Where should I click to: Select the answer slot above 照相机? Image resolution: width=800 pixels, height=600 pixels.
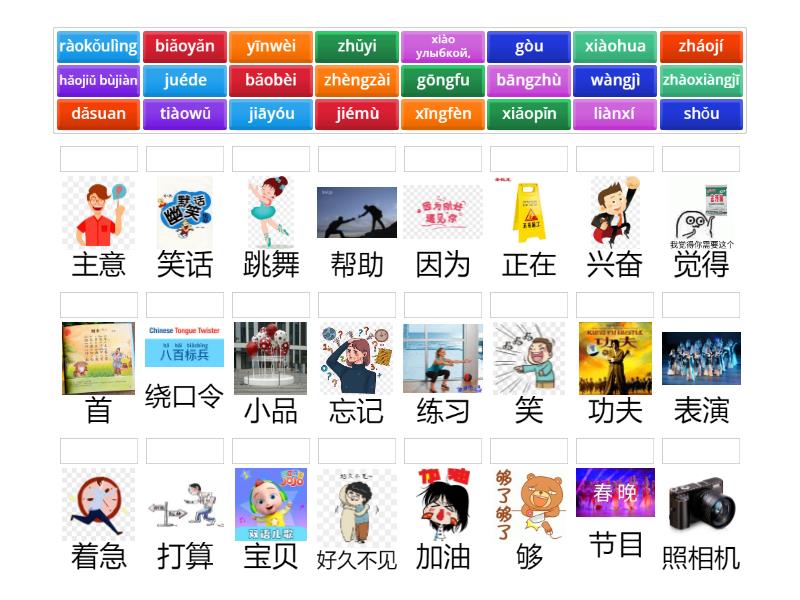point(701,451)
